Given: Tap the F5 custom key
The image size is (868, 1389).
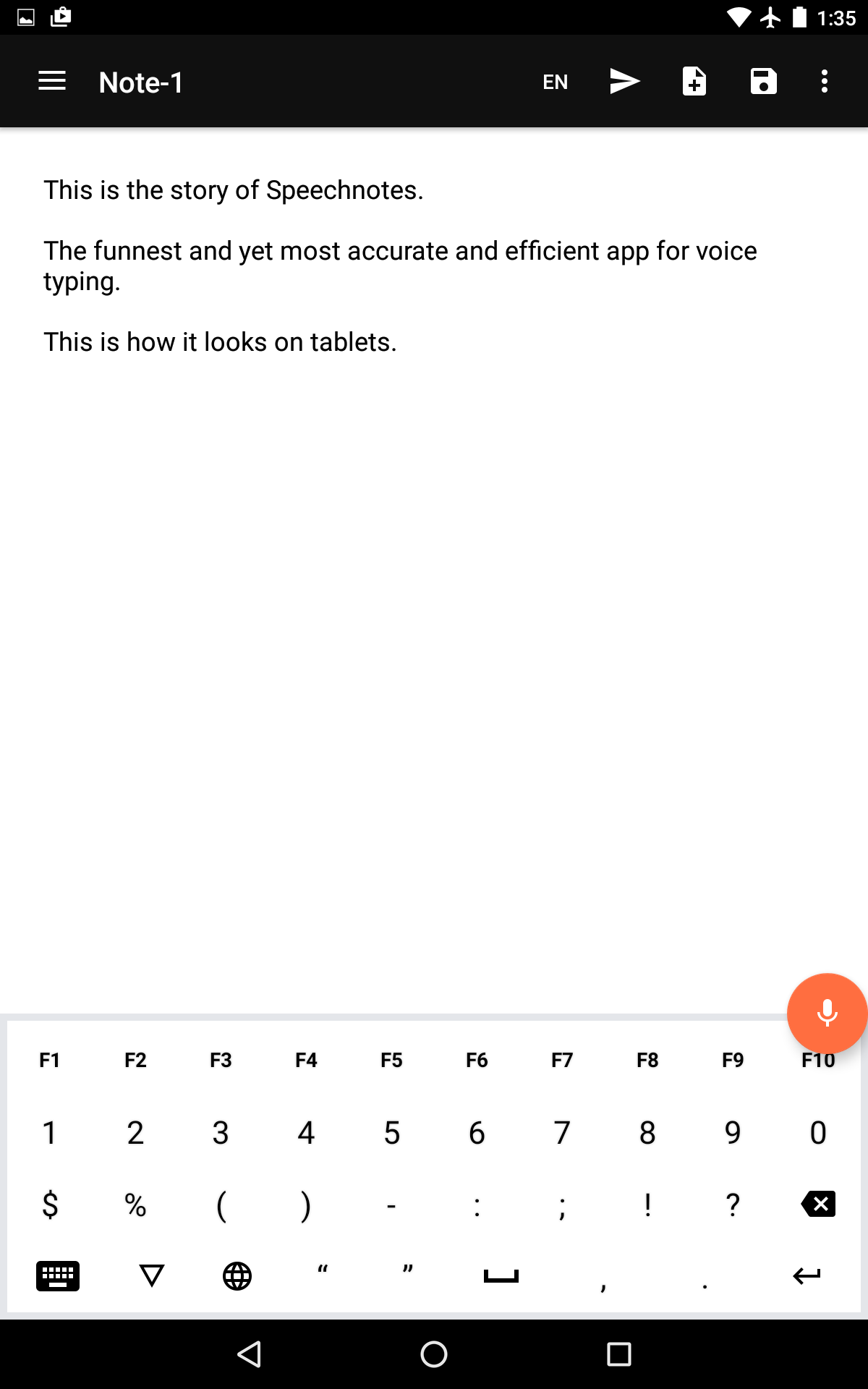Looking at the screenshot, I should (x=391, y=1061).
